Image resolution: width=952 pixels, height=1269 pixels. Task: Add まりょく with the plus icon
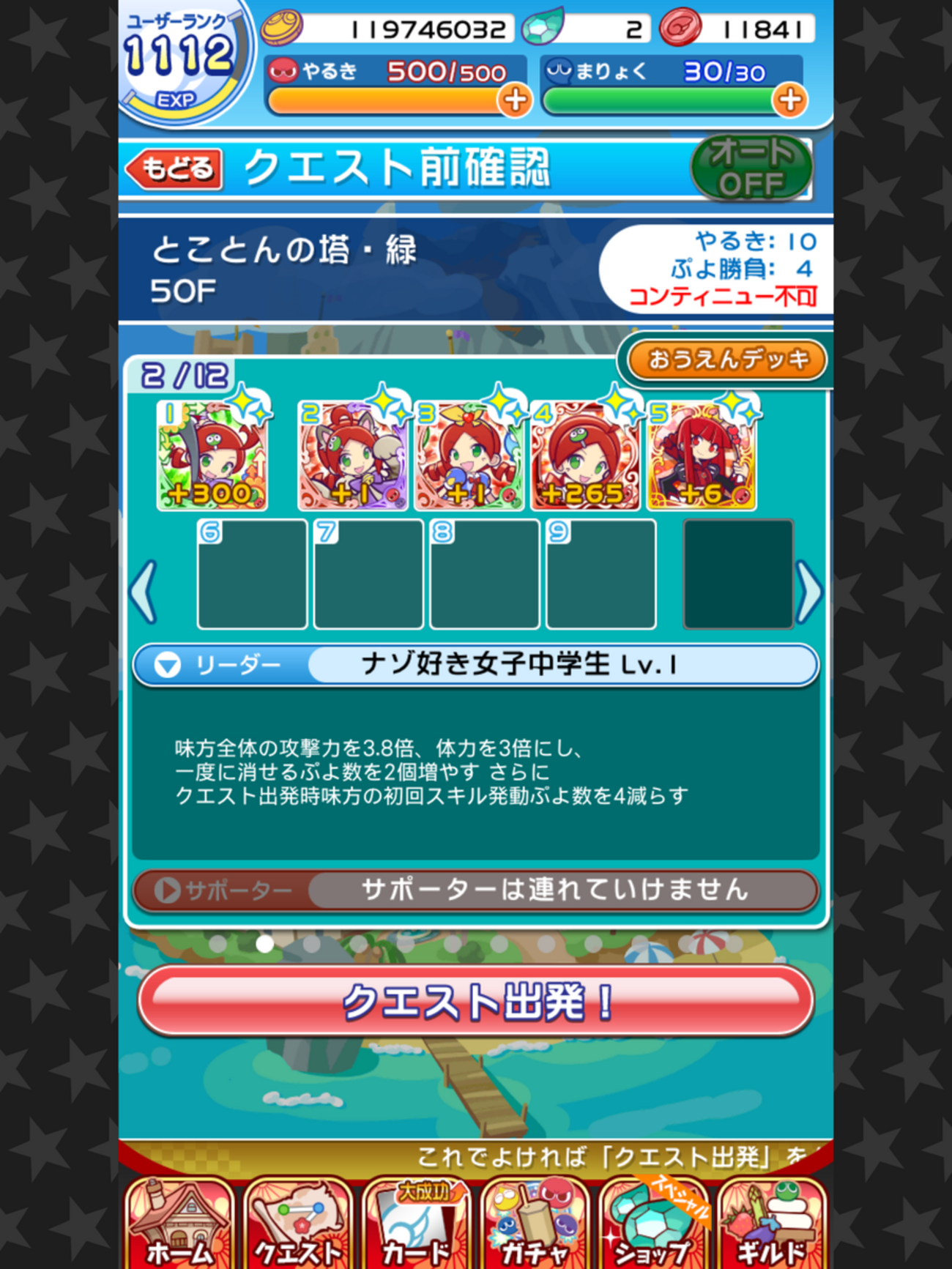789,100
